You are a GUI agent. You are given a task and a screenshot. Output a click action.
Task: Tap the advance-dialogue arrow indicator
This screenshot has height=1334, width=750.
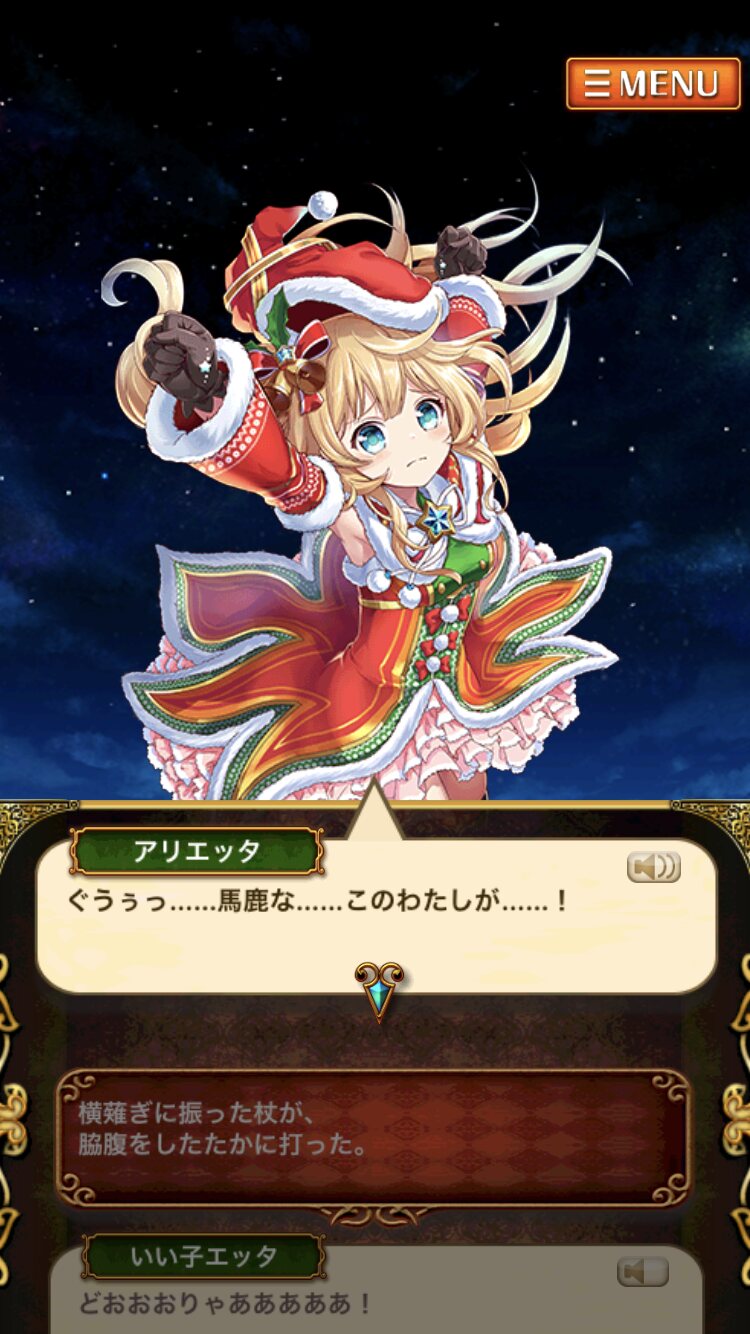click(x=380, y=988)
